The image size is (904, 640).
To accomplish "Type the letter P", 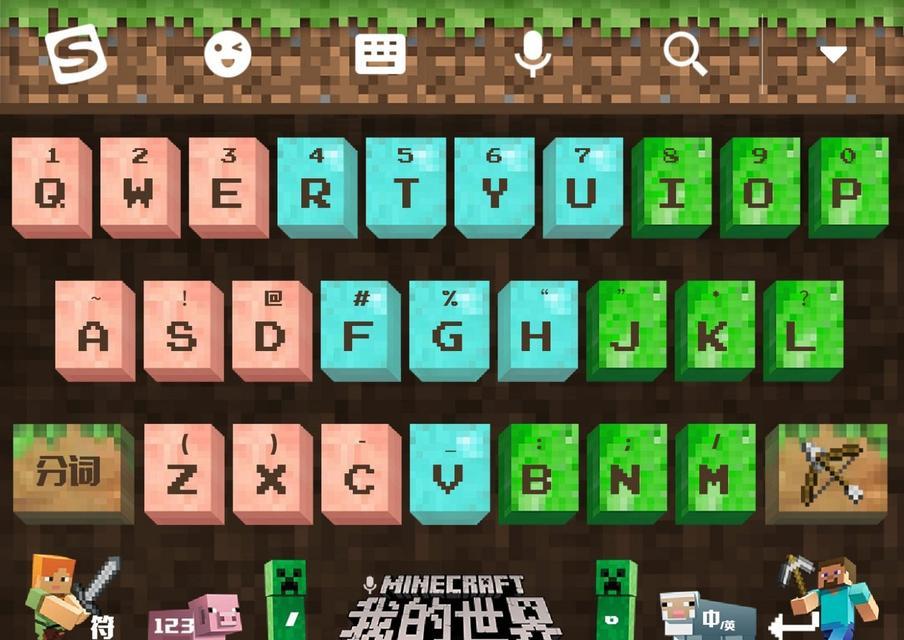I will [x=848, y=187].
